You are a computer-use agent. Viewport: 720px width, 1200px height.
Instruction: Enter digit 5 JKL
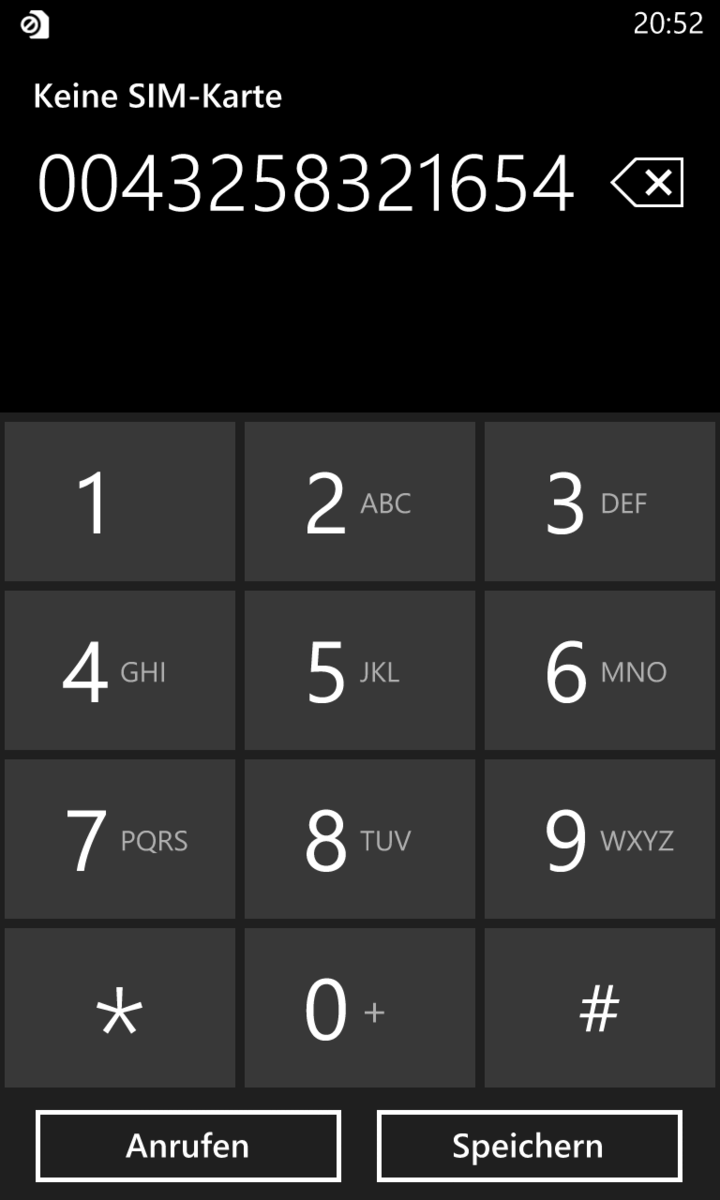pos(360,670)
